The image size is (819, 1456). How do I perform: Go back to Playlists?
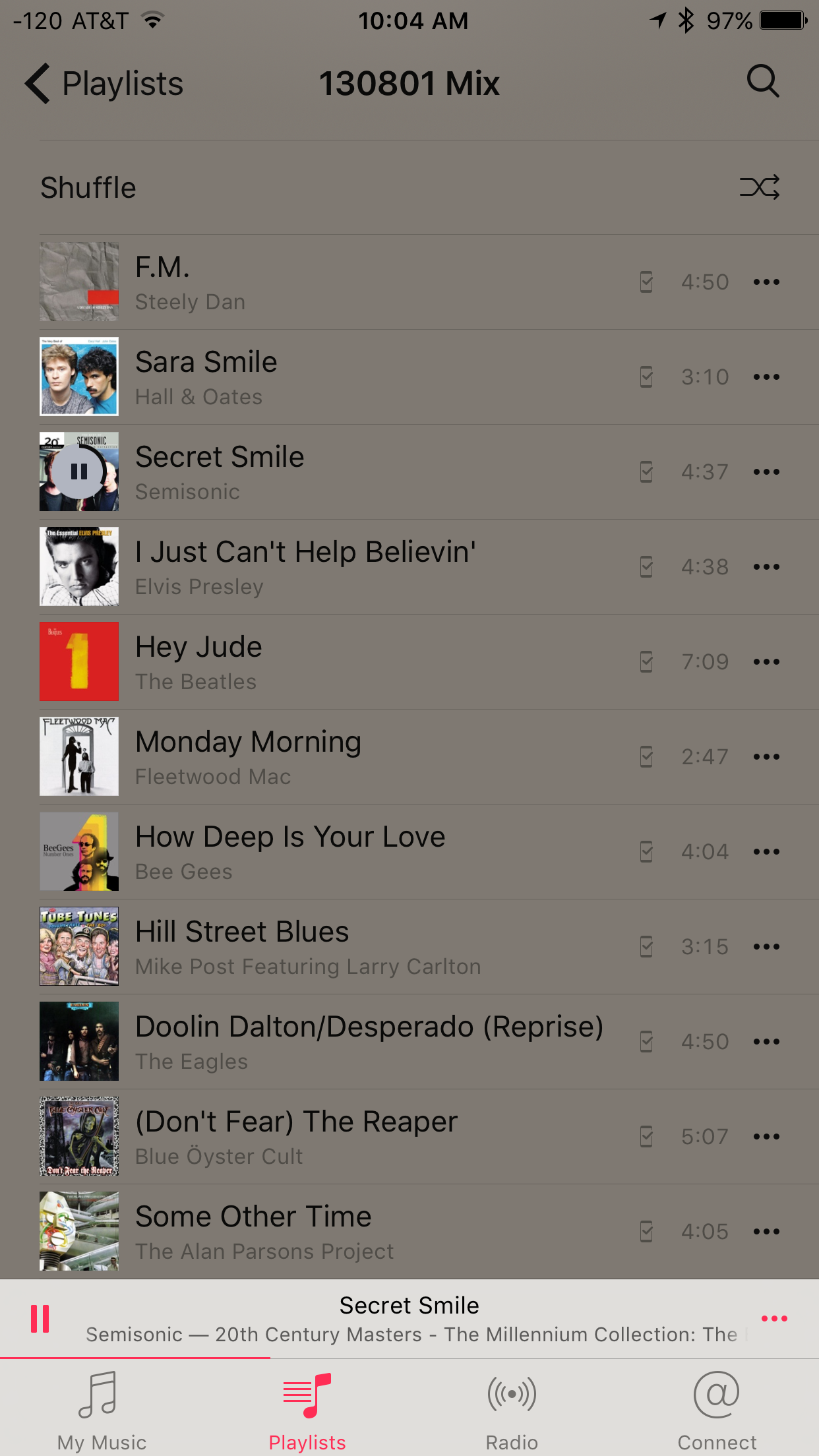(104, 84)
